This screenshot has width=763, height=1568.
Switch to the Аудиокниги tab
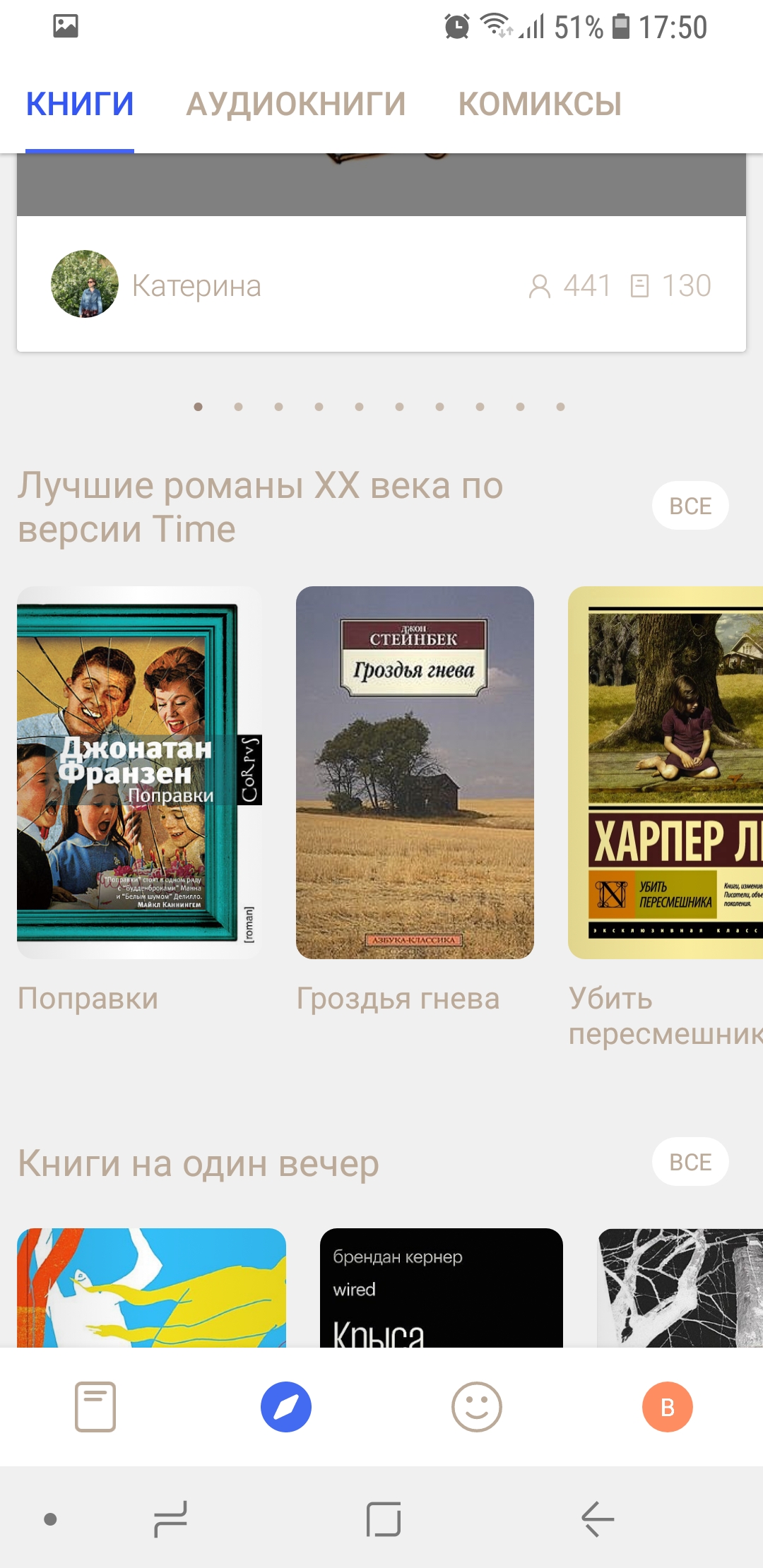click(296, 105)
